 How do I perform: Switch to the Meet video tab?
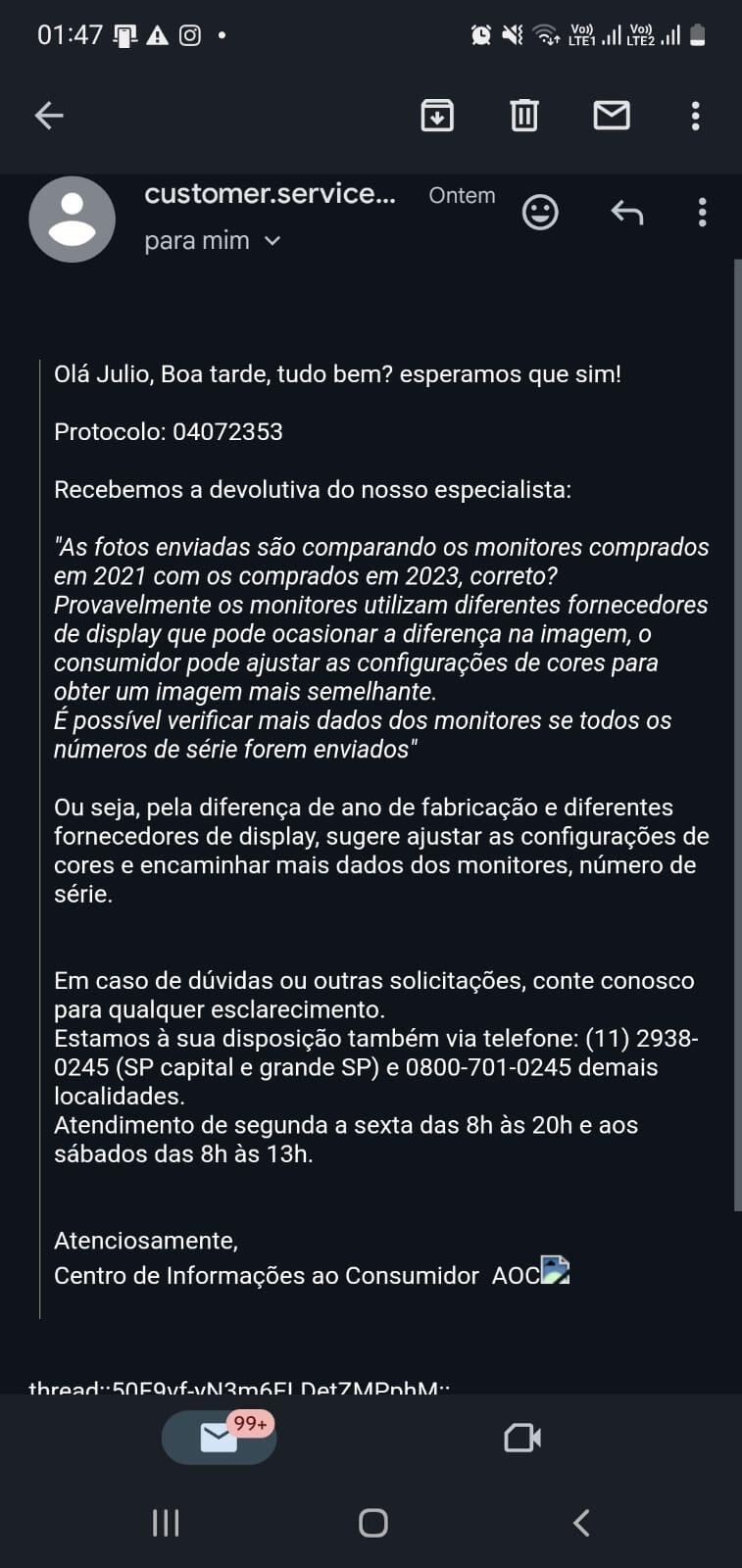(x=522, y=1438)
